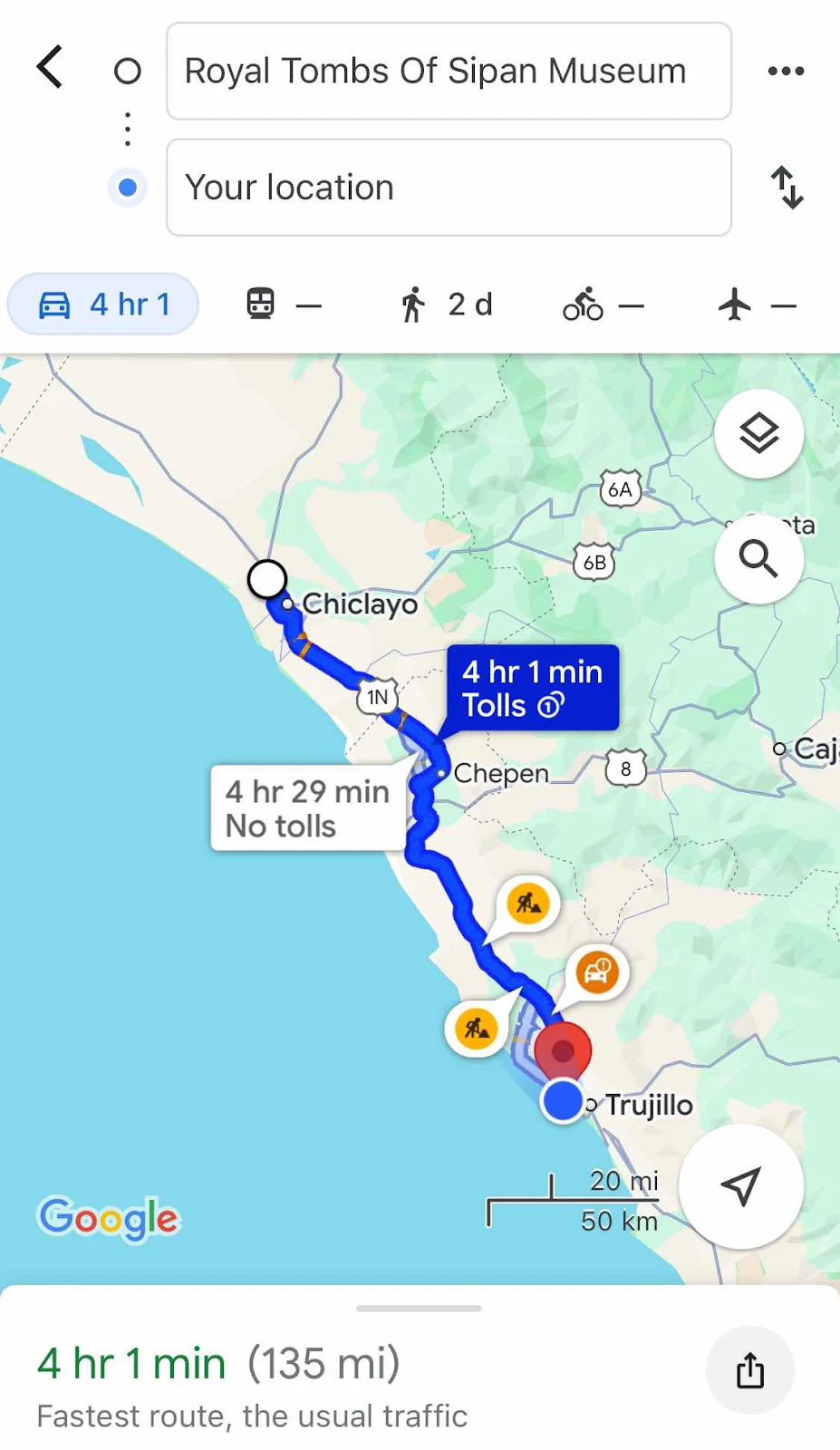
Task: Share the directions
Action: (749, 1369)
